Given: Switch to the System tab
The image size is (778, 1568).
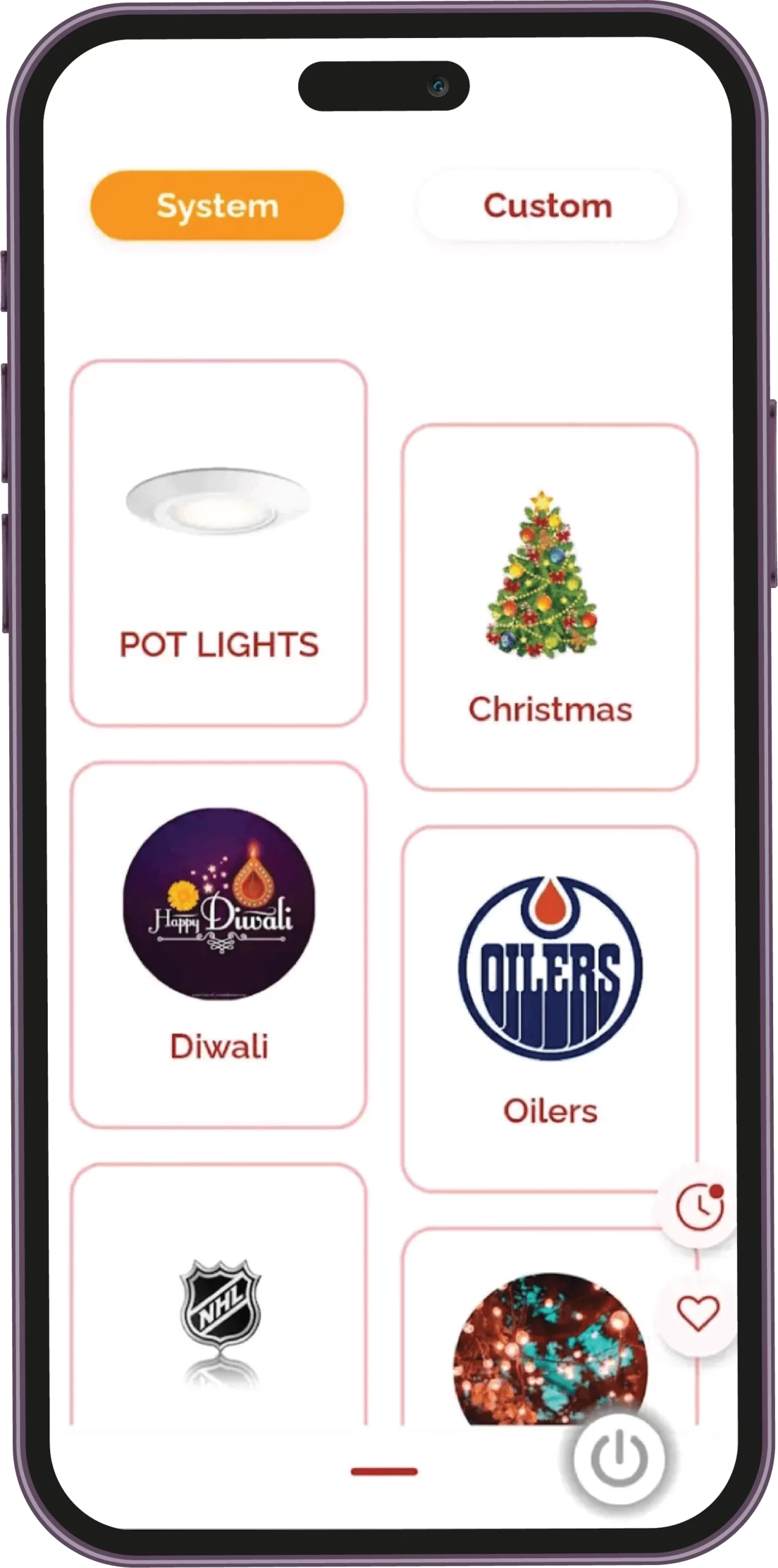Looking at the screenshot, I should (x=217, y=206).
